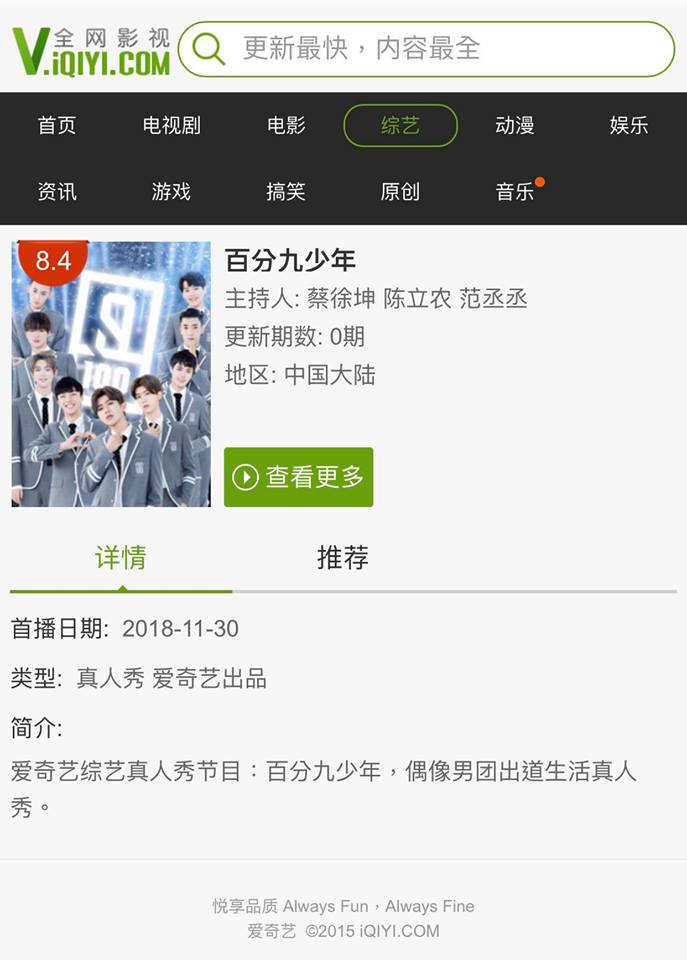Open the 音乐 category

click(515, 191)
